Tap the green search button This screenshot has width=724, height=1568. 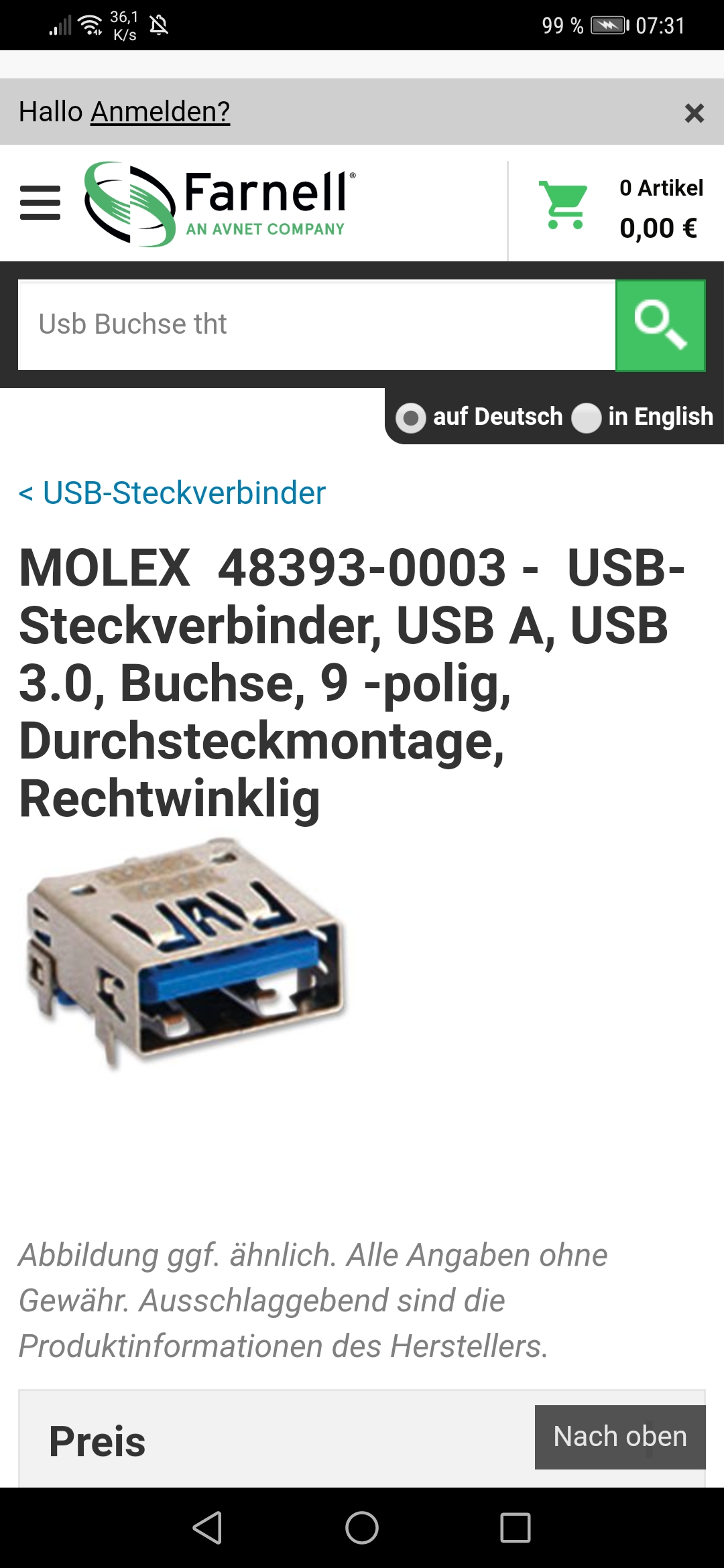point(660,325)
